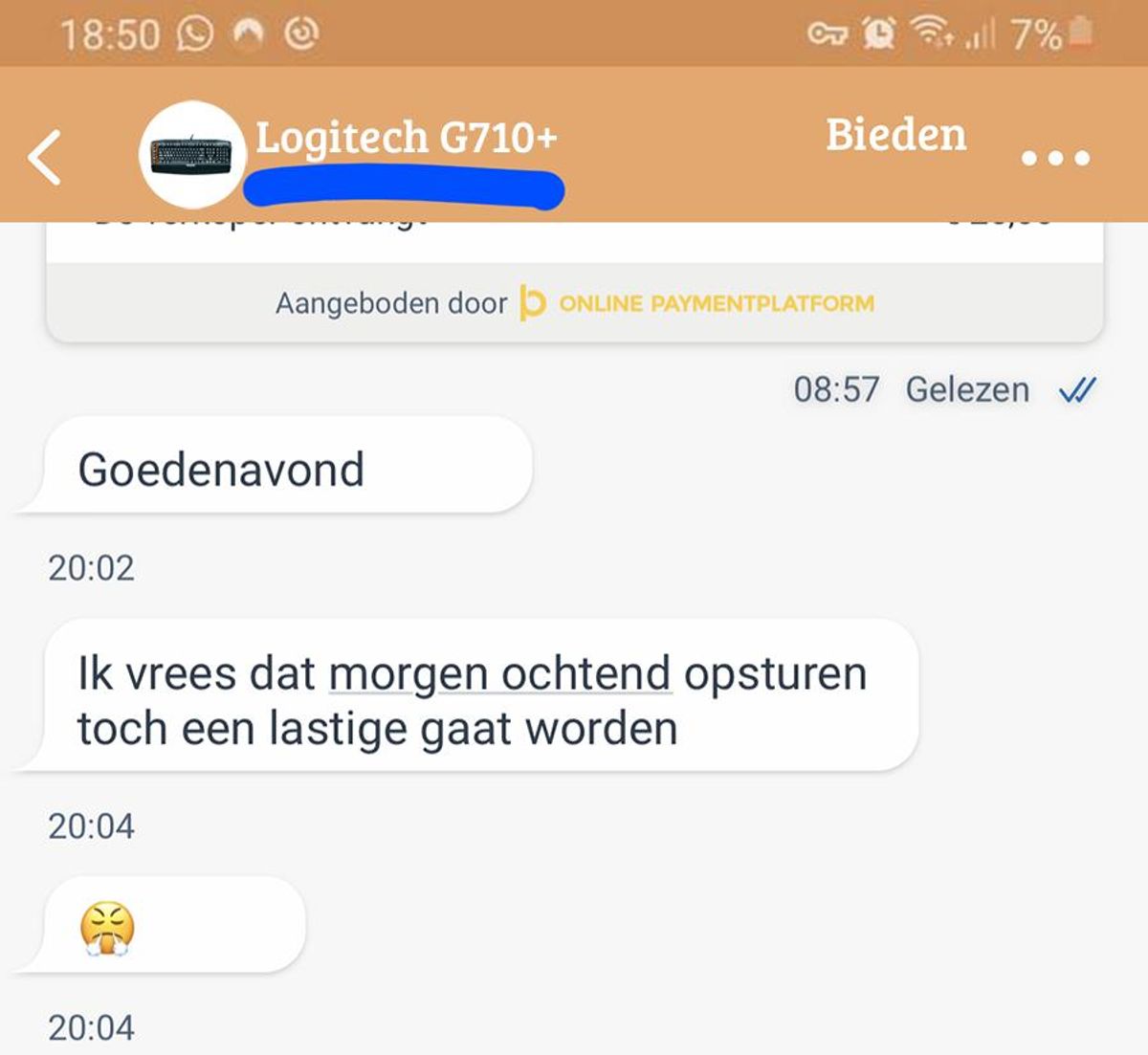This screenshot has height=1055, width=1148.
Task: Tap the Bieden button to bid
Action: [x=895, y=135]
